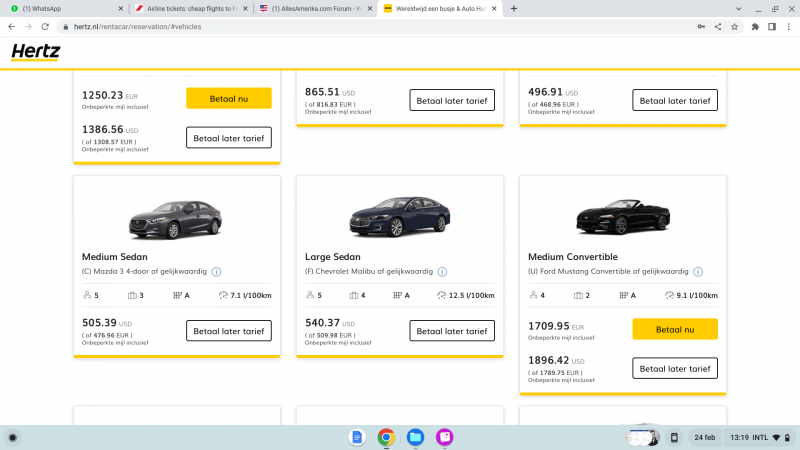Pick Betaal later tarief for Medium Sedan

click(228, 331)
